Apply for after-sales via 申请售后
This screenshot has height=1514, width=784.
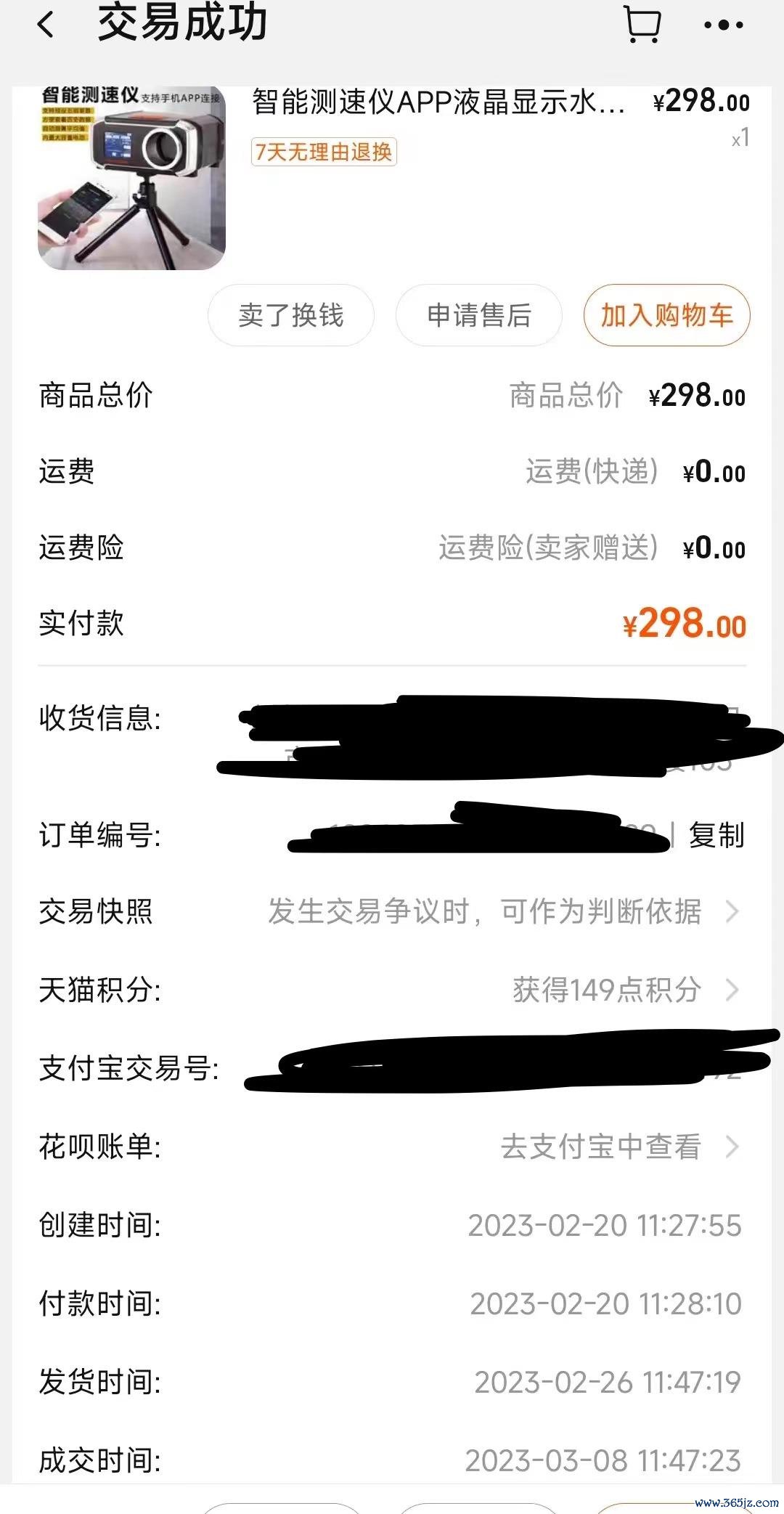click(478, 315)
